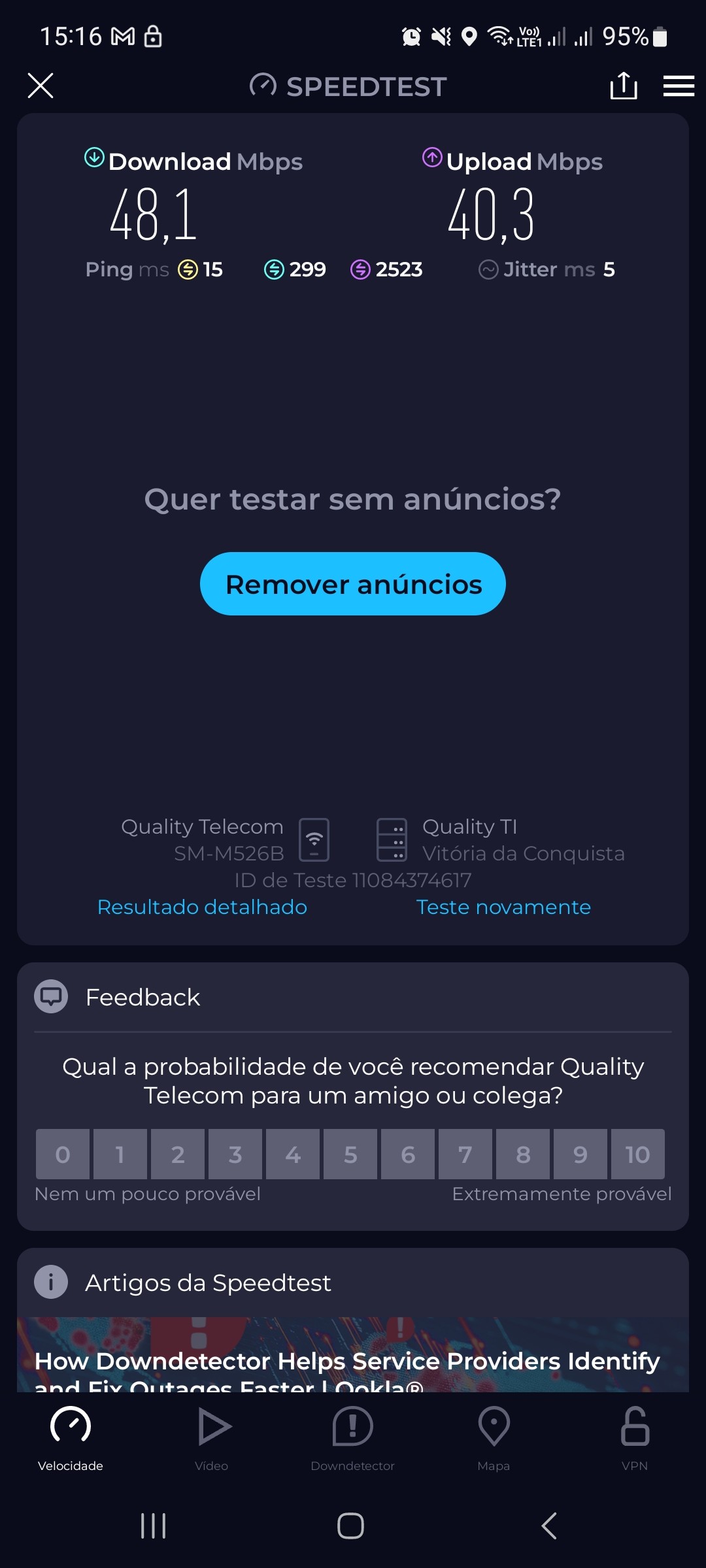Switch to the Vídeo tab
This screenshot has width=706, height=1568.
click(212, 1439)
